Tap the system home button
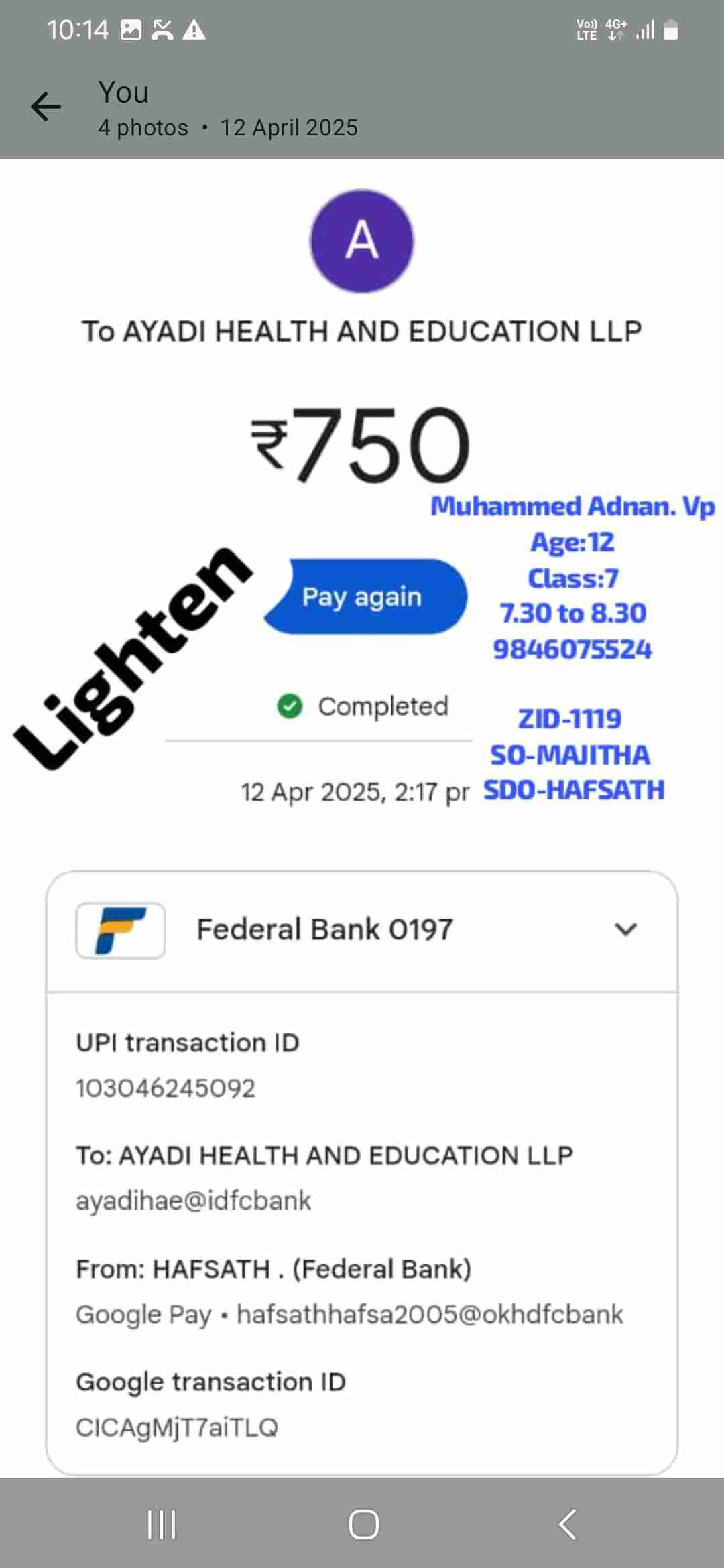 [363, 1524]
